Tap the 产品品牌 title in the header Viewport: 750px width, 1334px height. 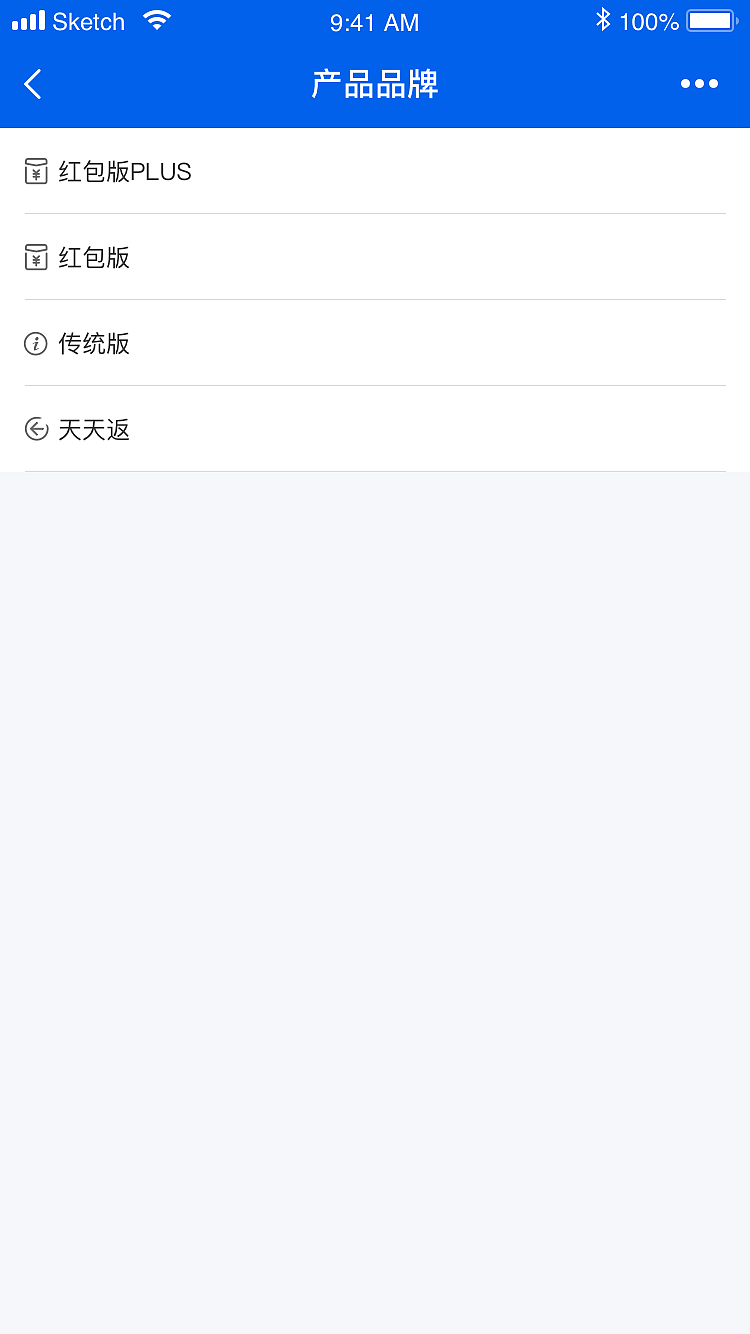pos(375,84)
